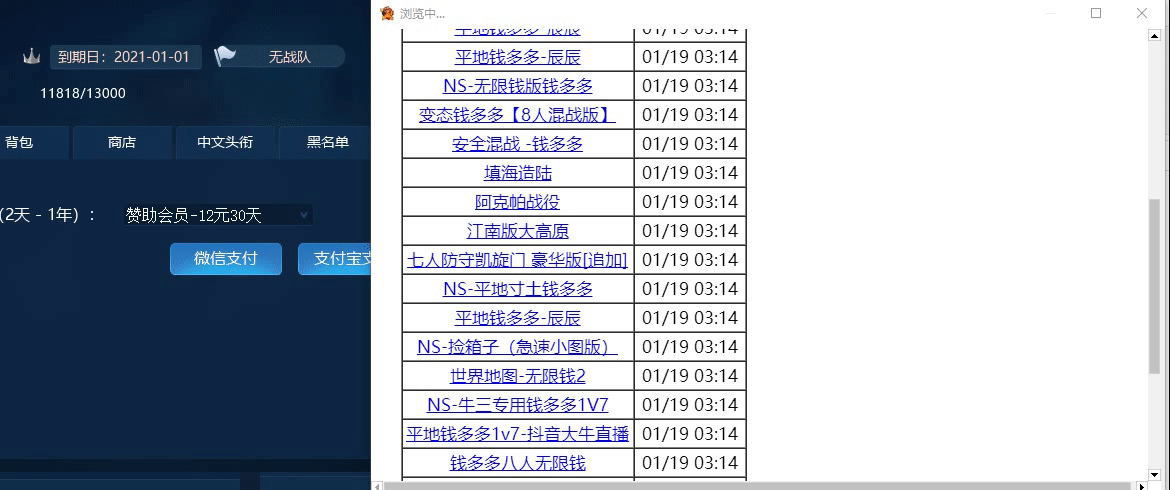Image resolution: width=1170 pixels, height=490 pixels.
Task: Close the browser window
Action: point(1142,13)
